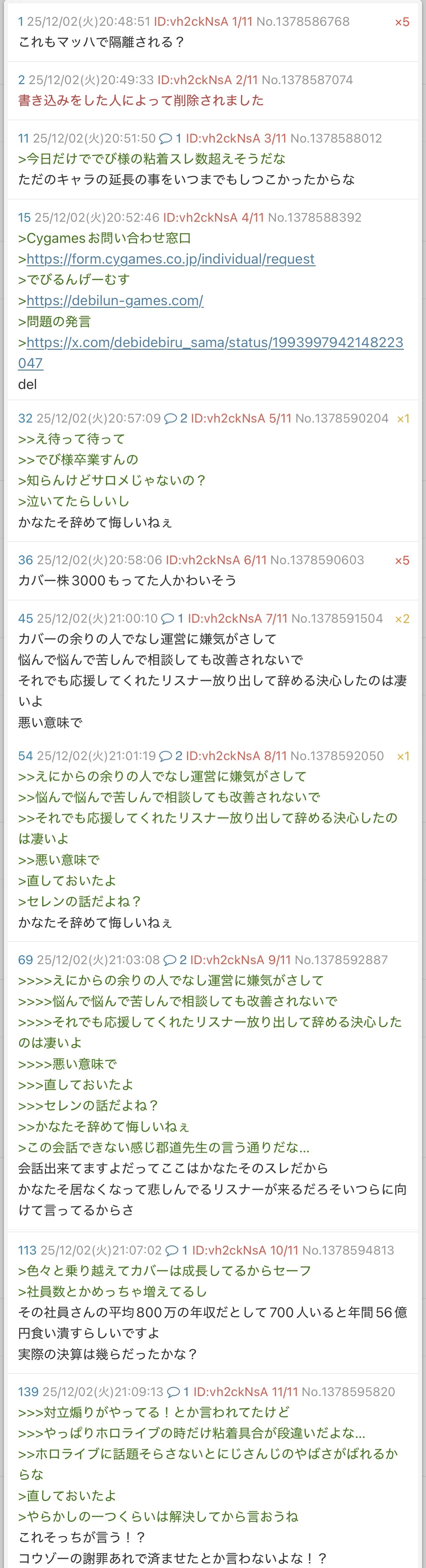Viewport: 426px width, 1568px height.
Task: Open the Cygames form link
Action: (171, 259)
